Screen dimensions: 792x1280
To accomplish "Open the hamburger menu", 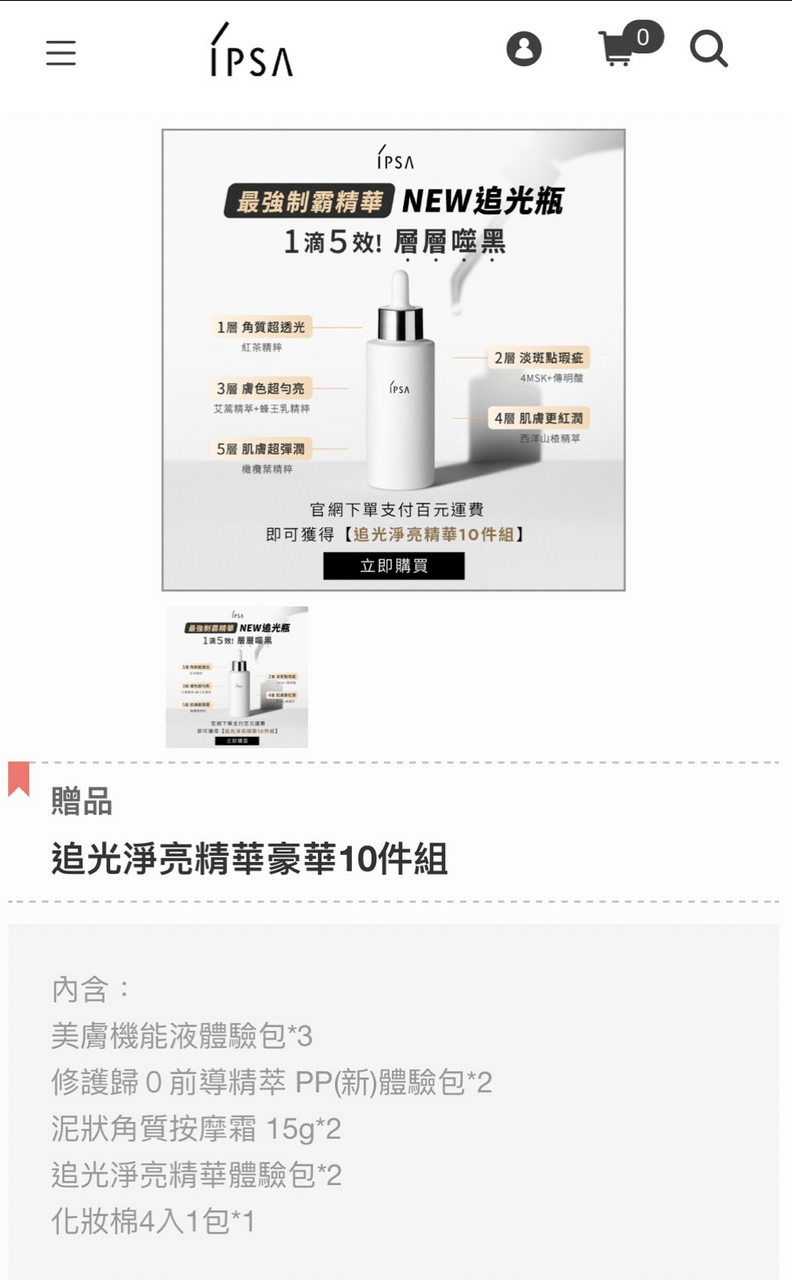I will click(61, 52).
